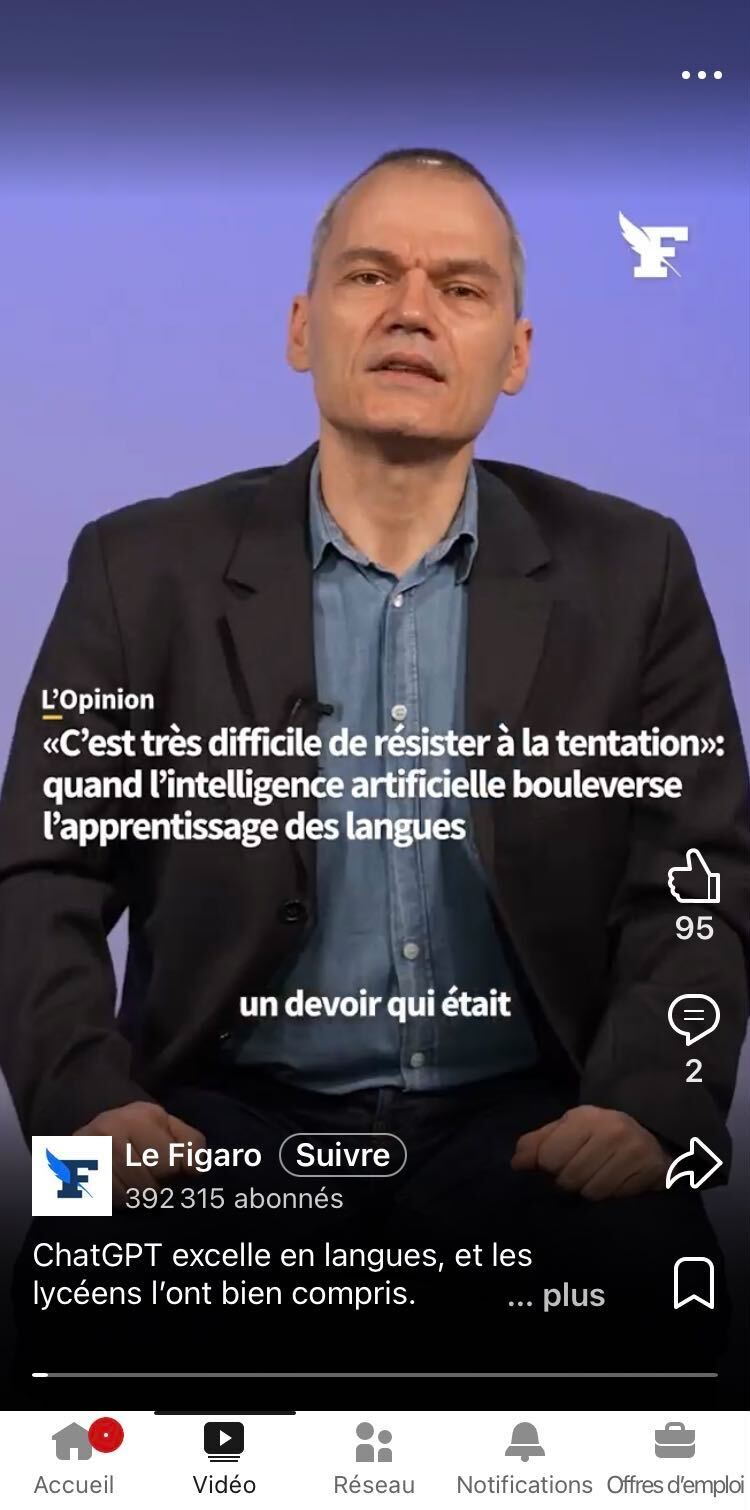This screenshot has width=750, height=1510.
Task: Open the comments on this video
Action: (693, 1020)
